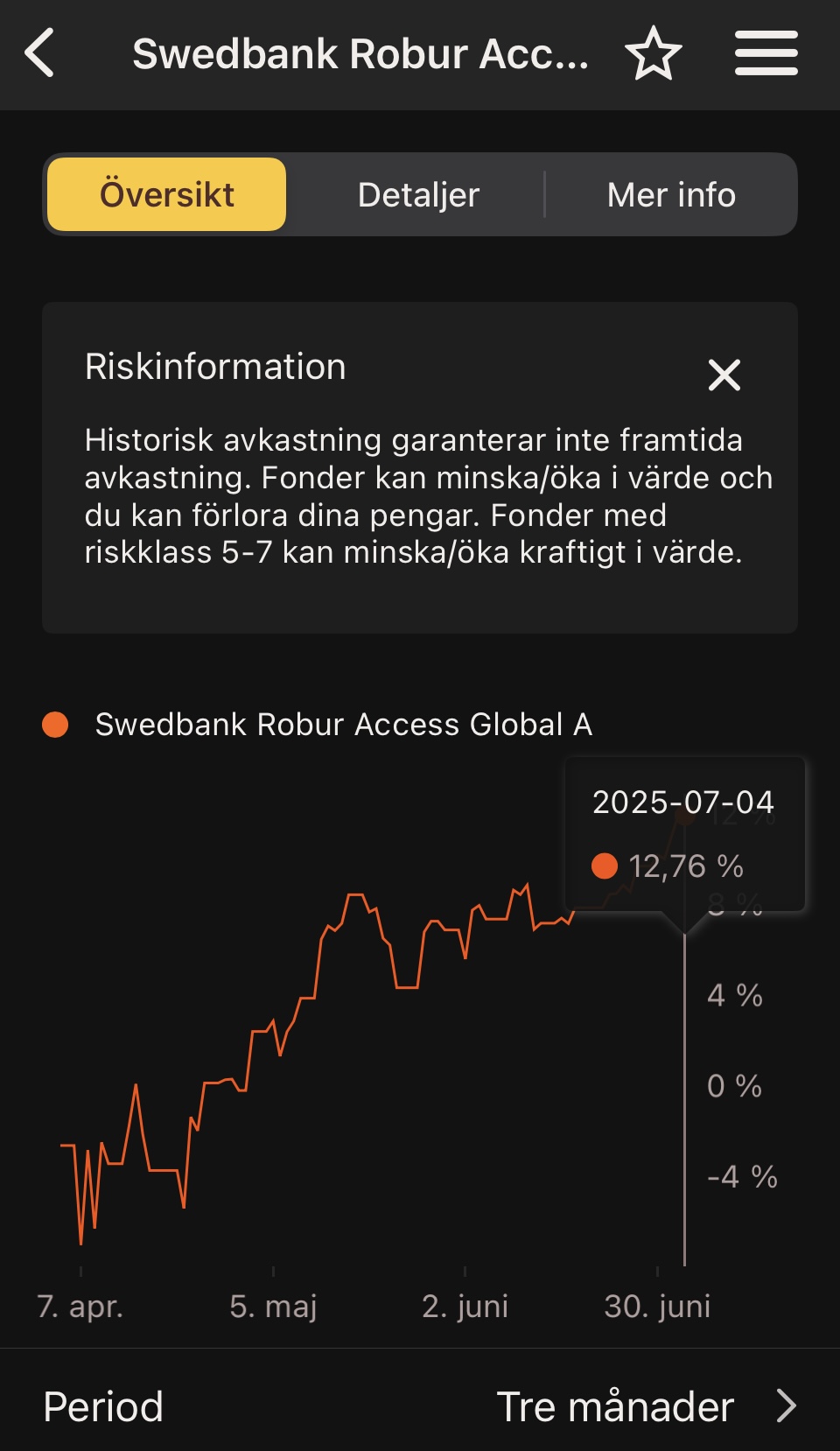Add this fund to favorites with the star

point(653,53)
